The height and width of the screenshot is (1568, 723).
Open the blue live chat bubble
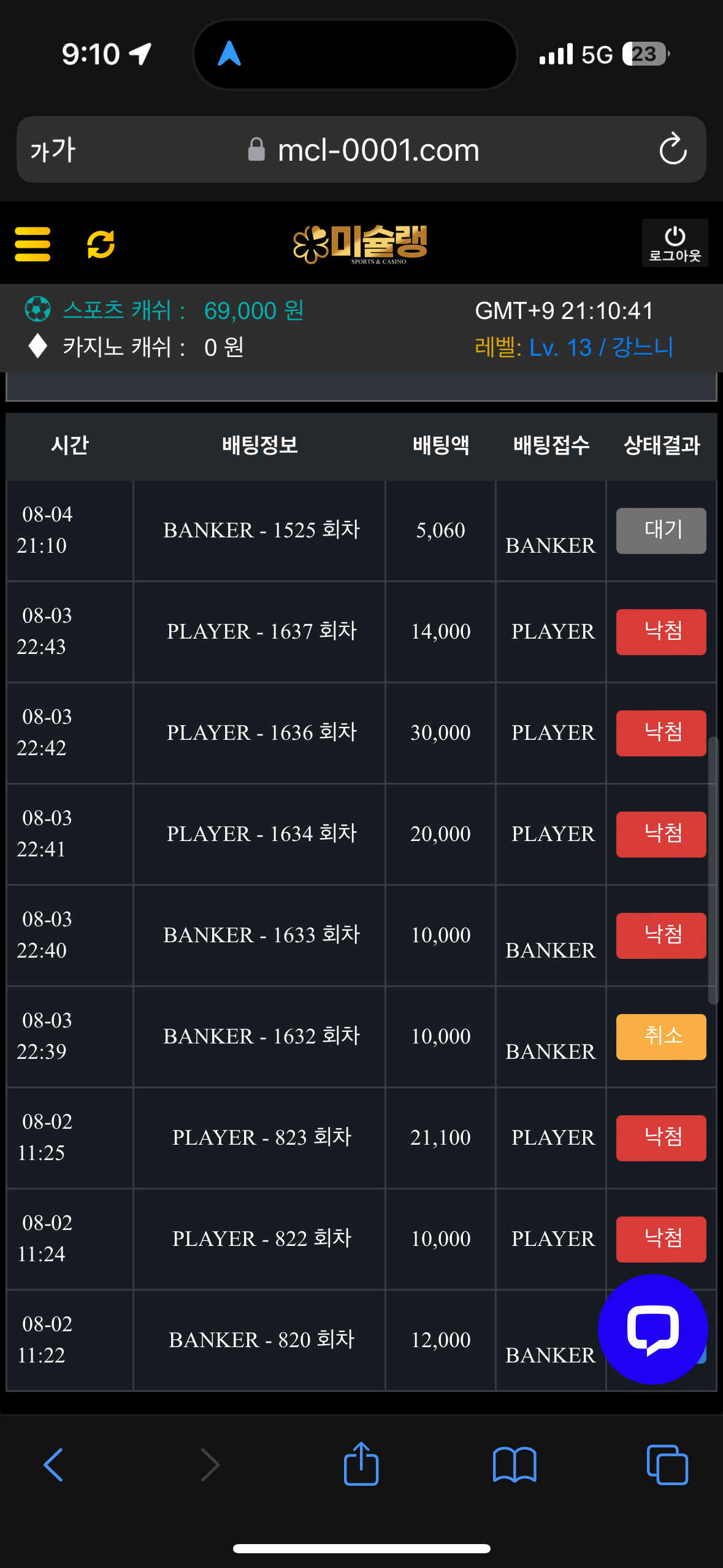click(x=652, y=1329)
